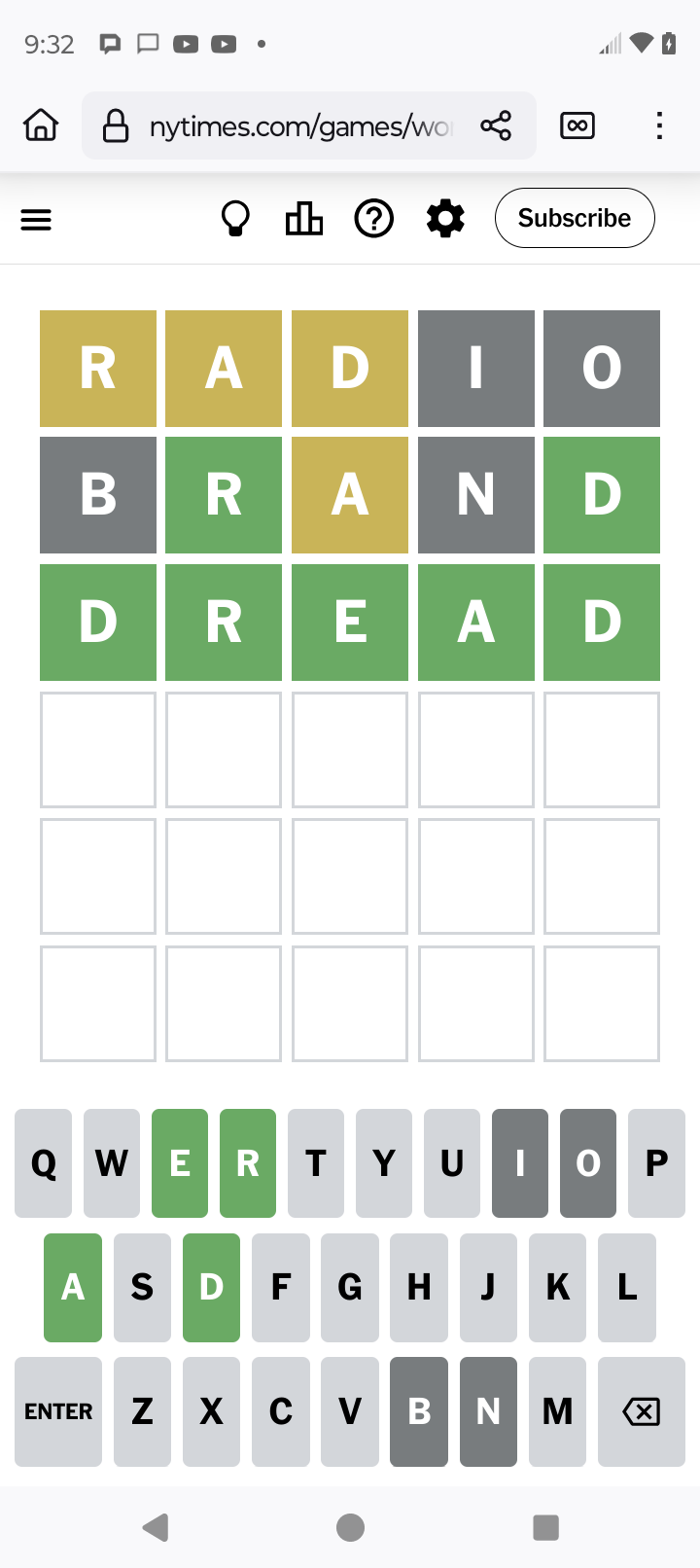The width and height of the screenshot is (700, 1568).
Task: Open the how-to-play help icon
Action: pos(374,219)
